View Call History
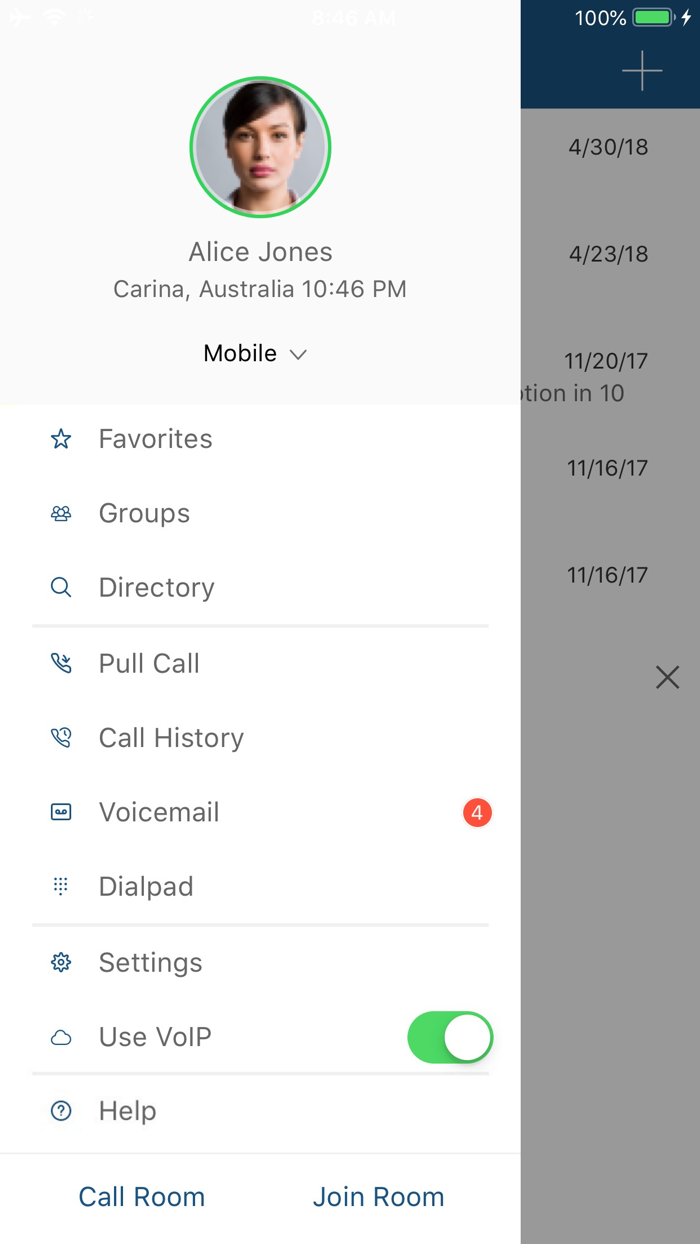 click(171, 738)
